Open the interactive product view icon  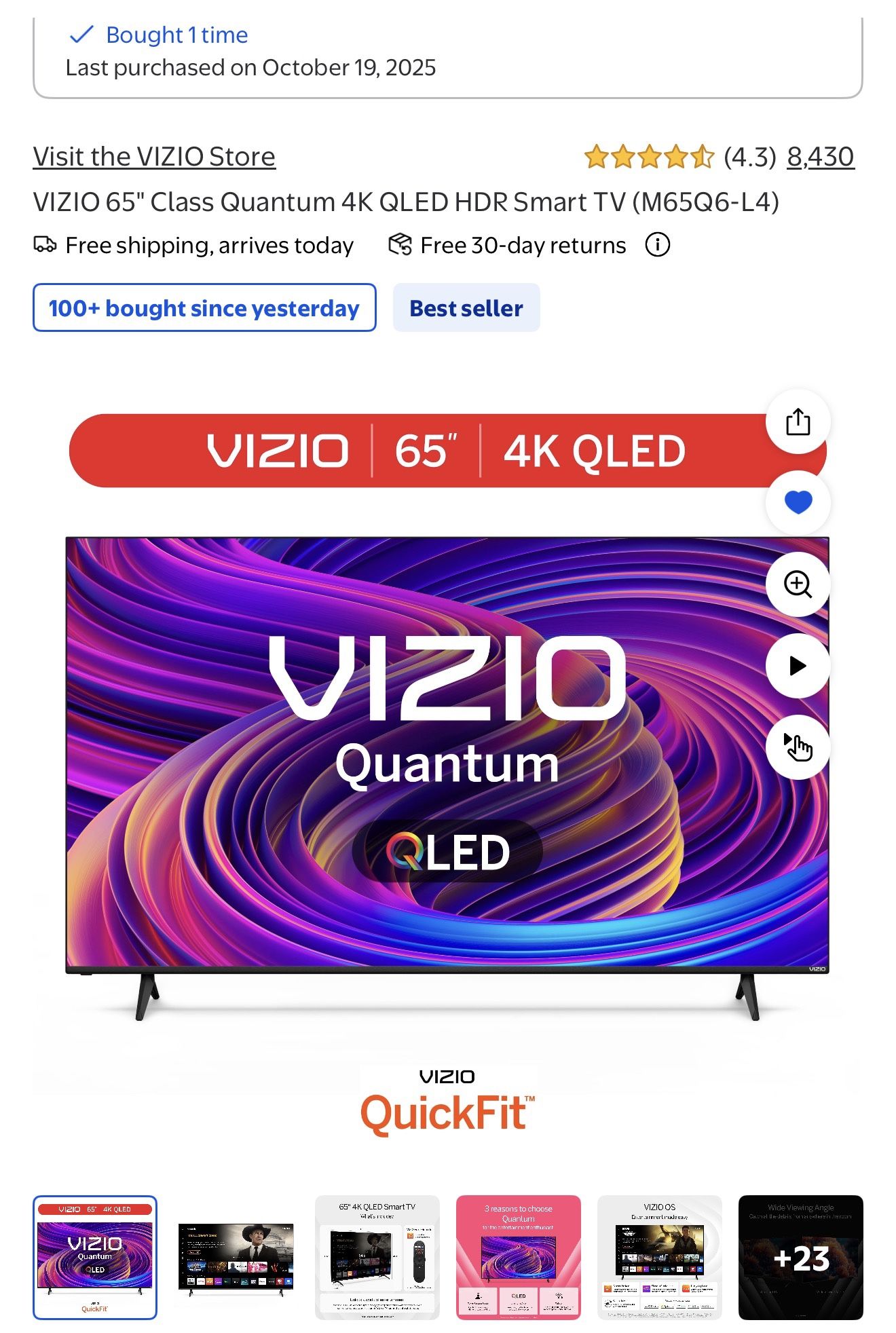pyautogui.click(x=798, y=747)
